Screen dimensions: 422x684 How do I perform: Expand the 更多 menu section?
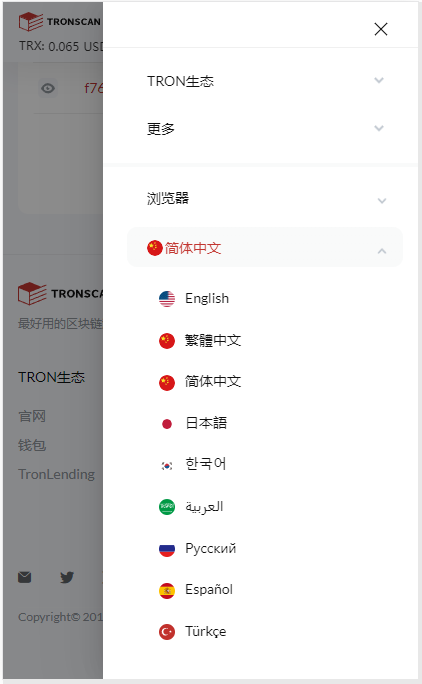point(265,128)
